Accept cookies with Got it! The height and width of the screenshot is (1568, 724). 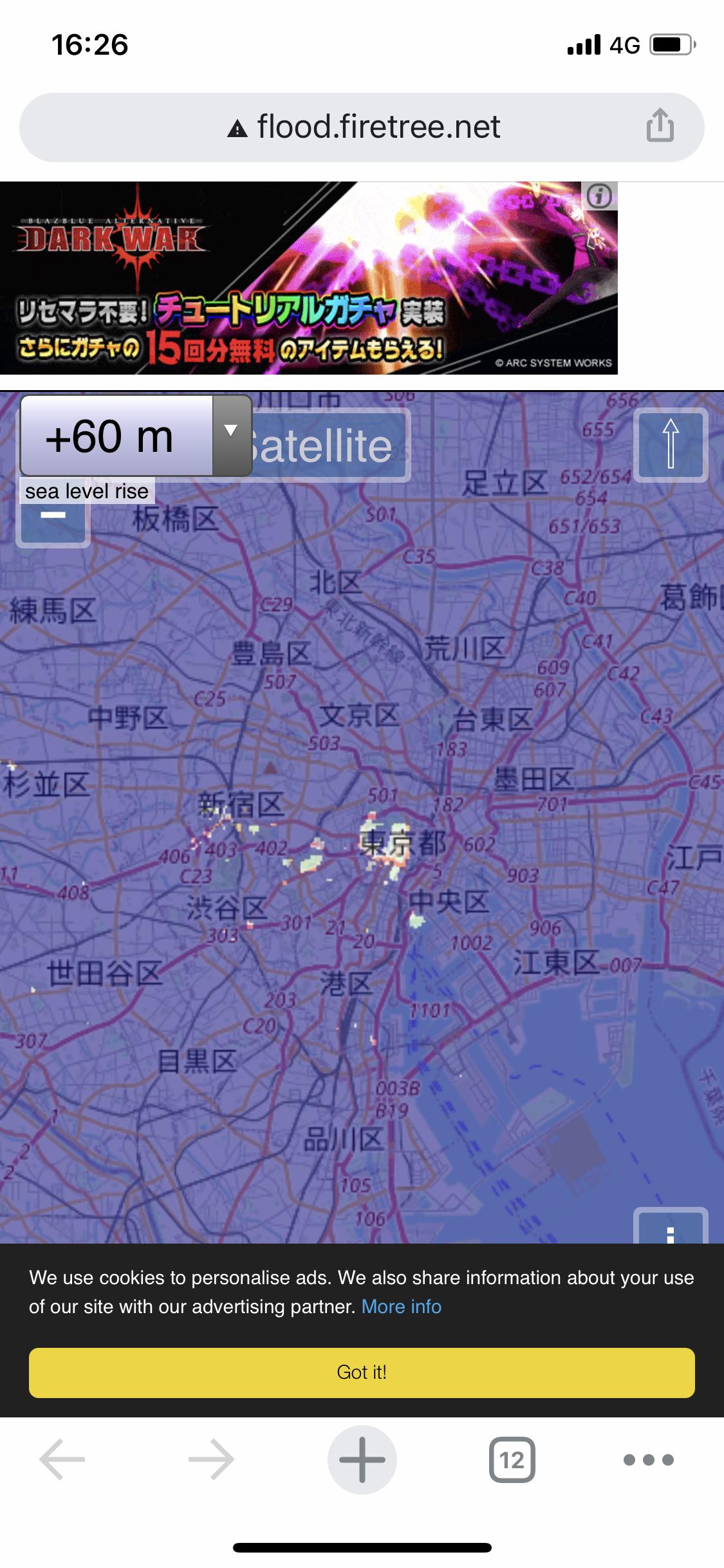point(362,1372)
